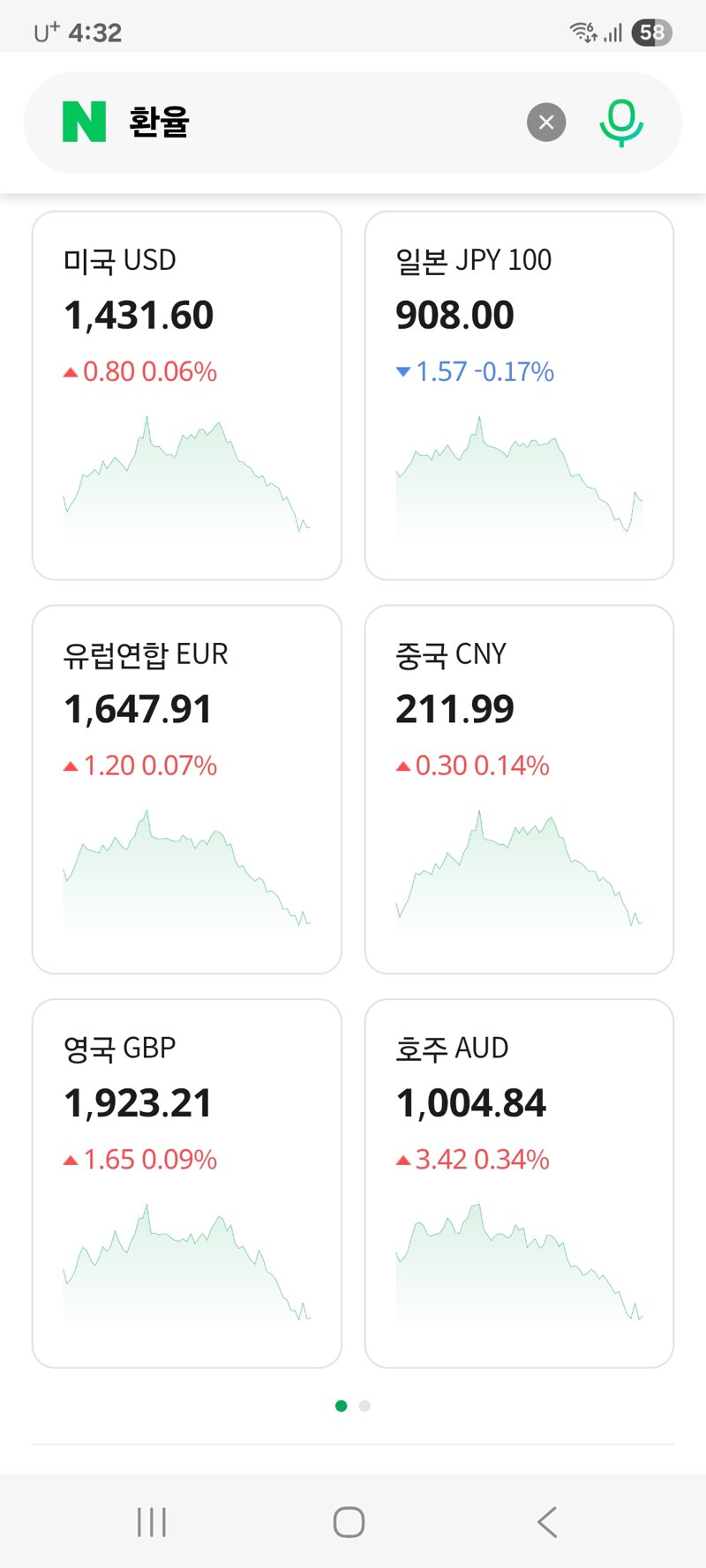Image resolution: width=706 pixels, height=1568 pixels.
Task: Go to the second page indicator dot
Action: tap(364, 1406)
